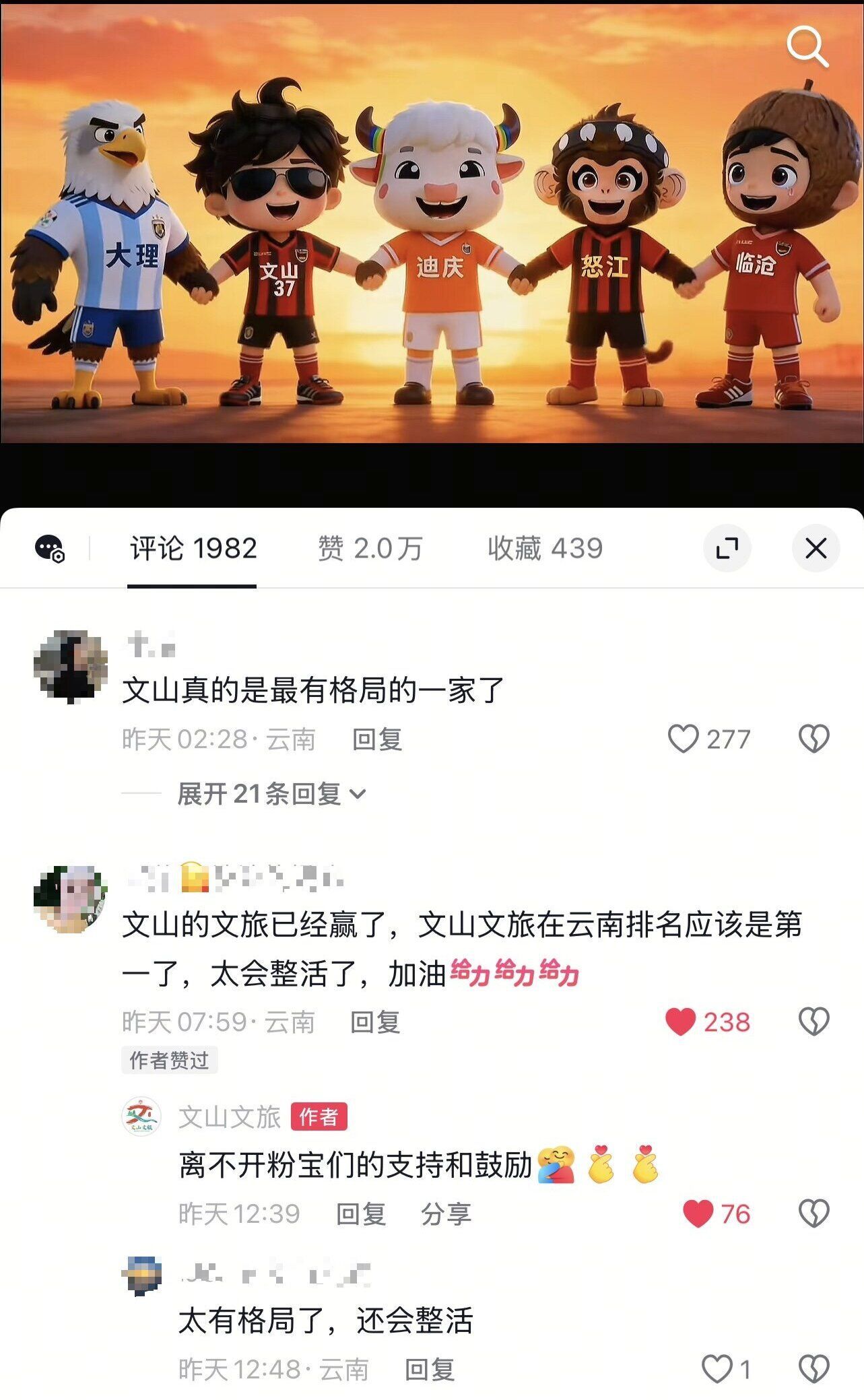Dislike the comment posted 昨天 07:59
The image size is (864, 1400).
(813, 1022)
